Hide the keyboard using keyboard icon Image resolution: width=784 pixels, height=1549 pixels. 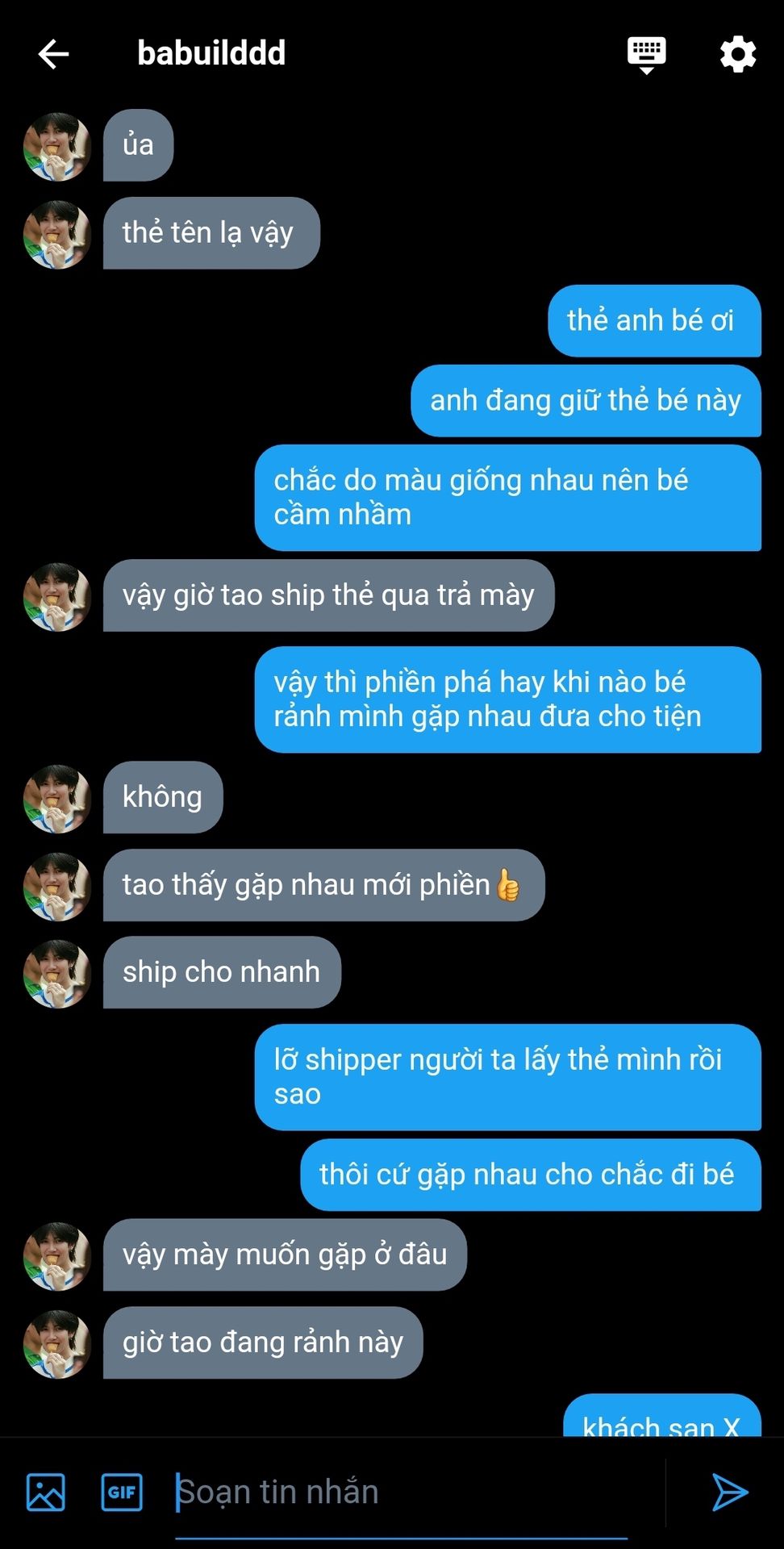click(646, 55)
